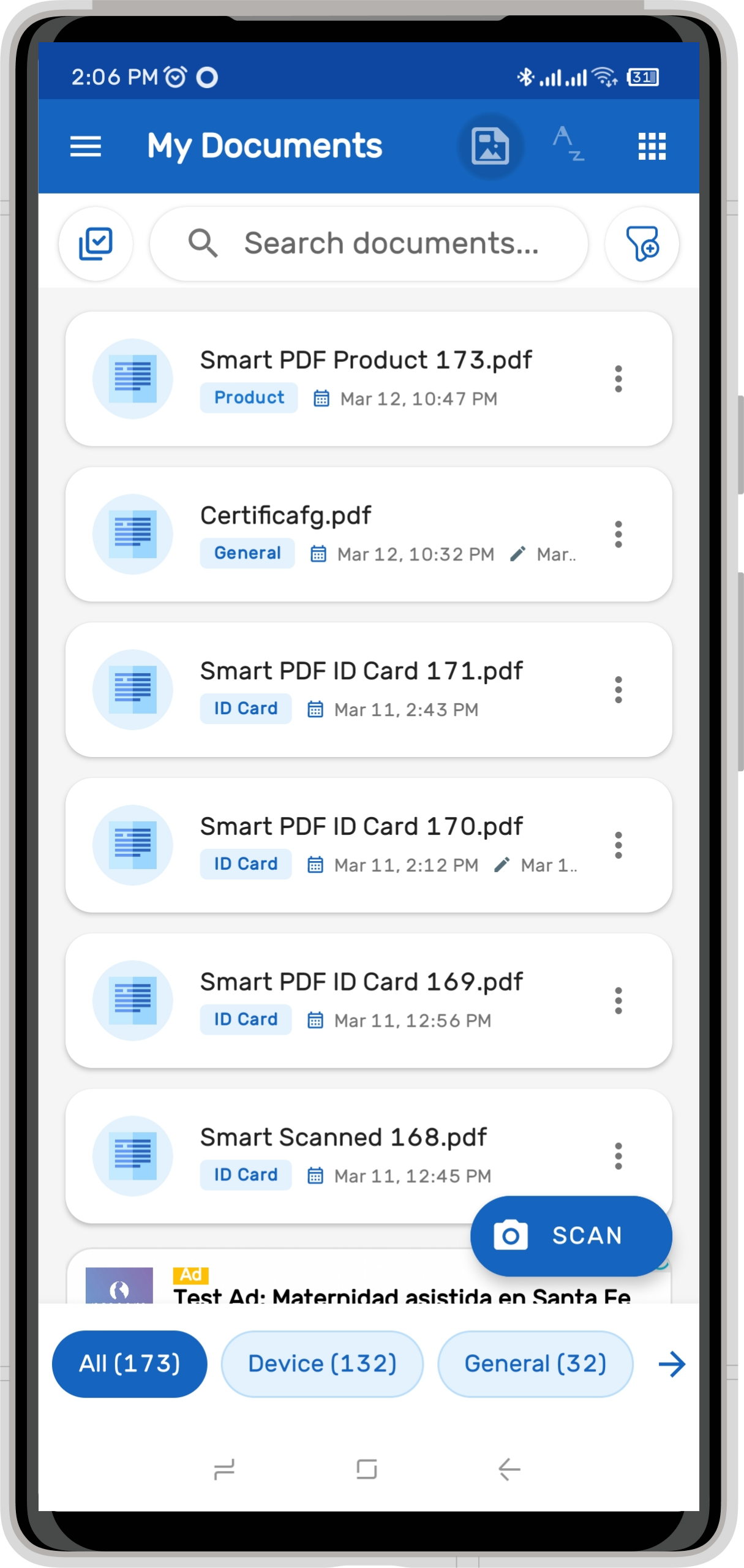Select the Device (132) filter chip
This screenshot has width=744, height=1568.
coord(322,1364)
